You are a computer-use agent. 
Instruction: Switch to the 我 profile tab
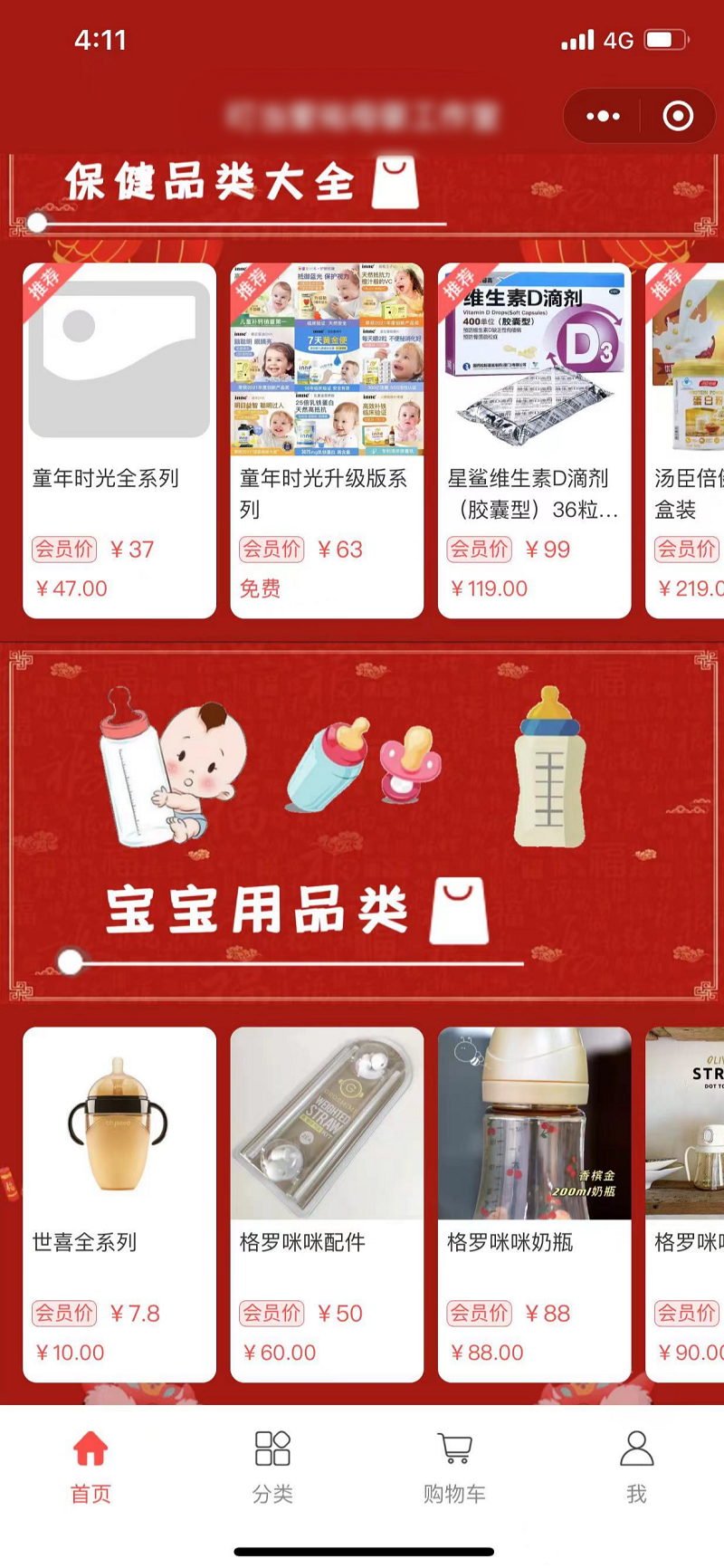(636, 1468)
